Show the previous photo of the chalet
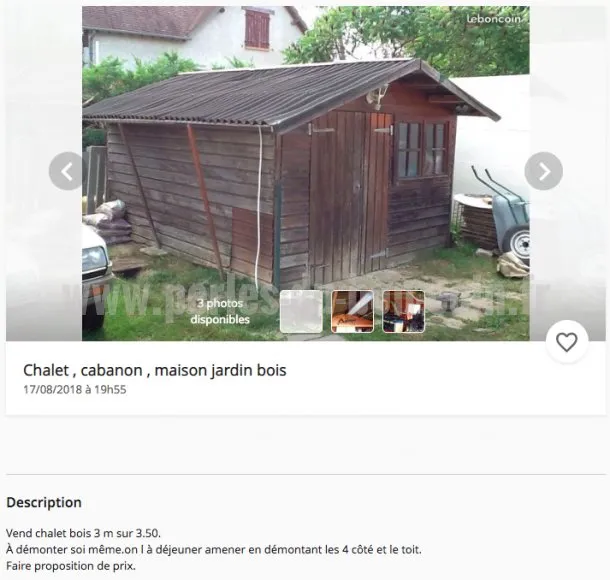The image size is (610, 580). (67, 171)
